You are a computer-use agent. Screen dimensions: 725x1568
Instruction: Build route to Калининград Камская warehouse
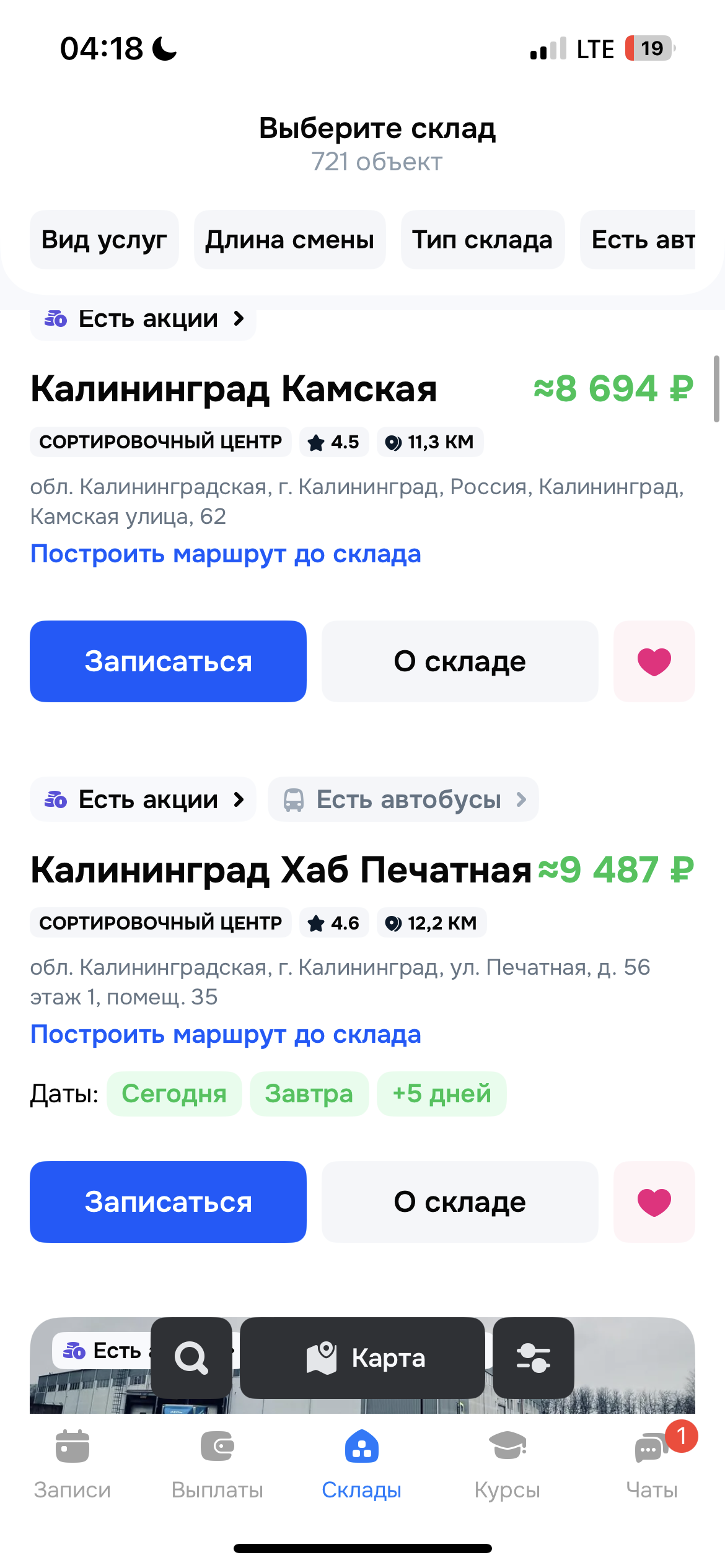tap(226, 554)
